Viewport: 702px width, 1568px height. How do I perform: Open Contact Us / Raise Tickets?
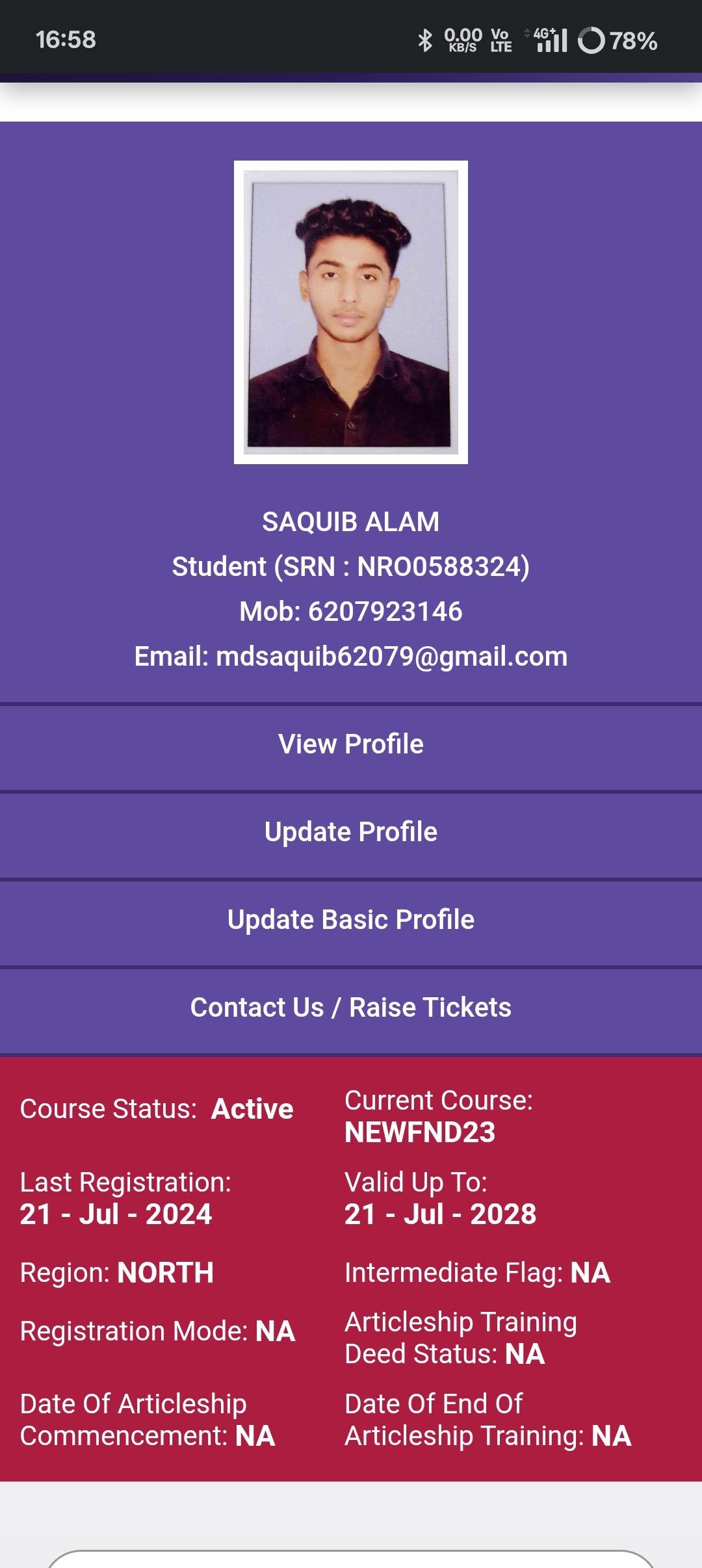click(x=351, y=1008)
